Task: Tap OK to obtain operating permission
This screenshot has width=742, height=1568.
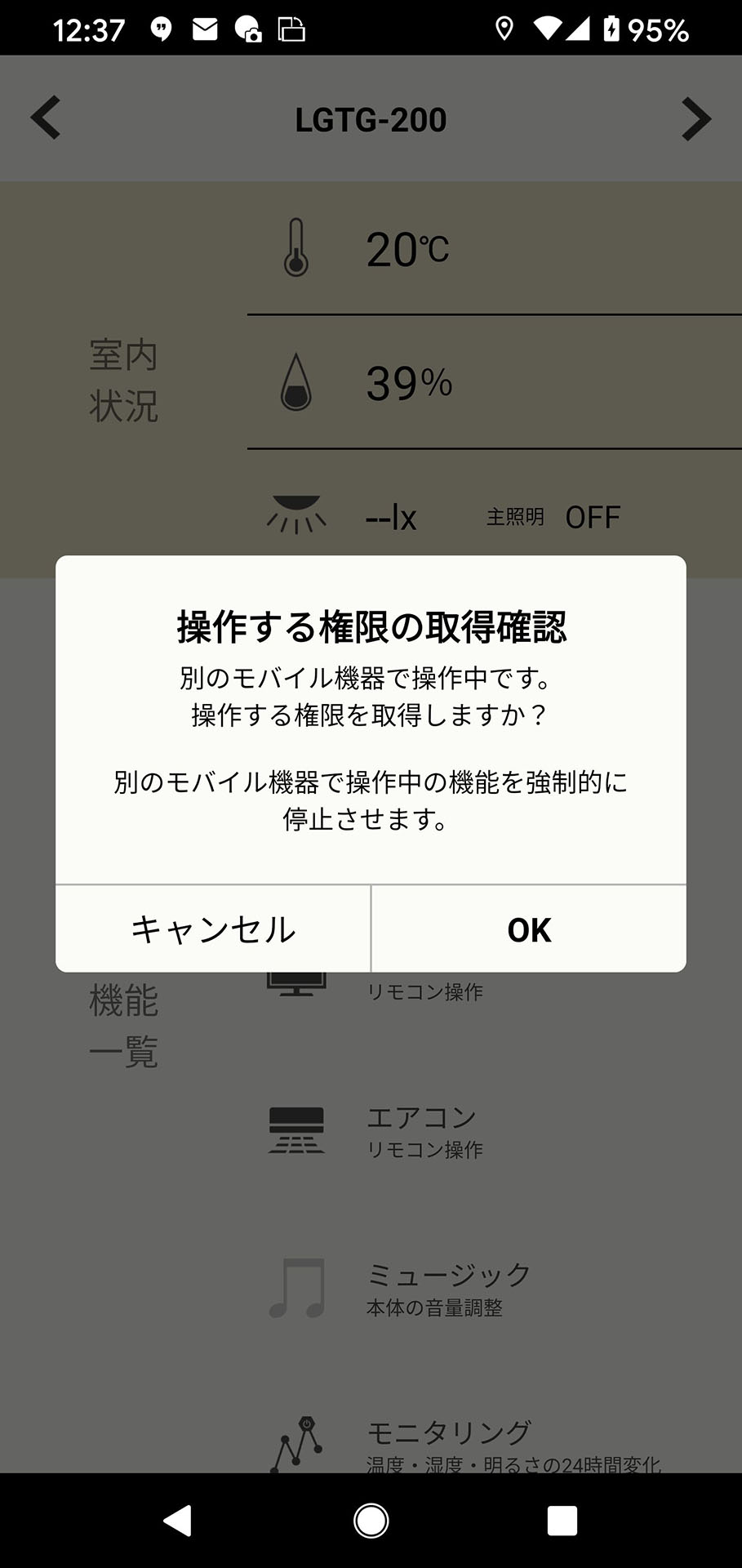Action: point(529,929)
